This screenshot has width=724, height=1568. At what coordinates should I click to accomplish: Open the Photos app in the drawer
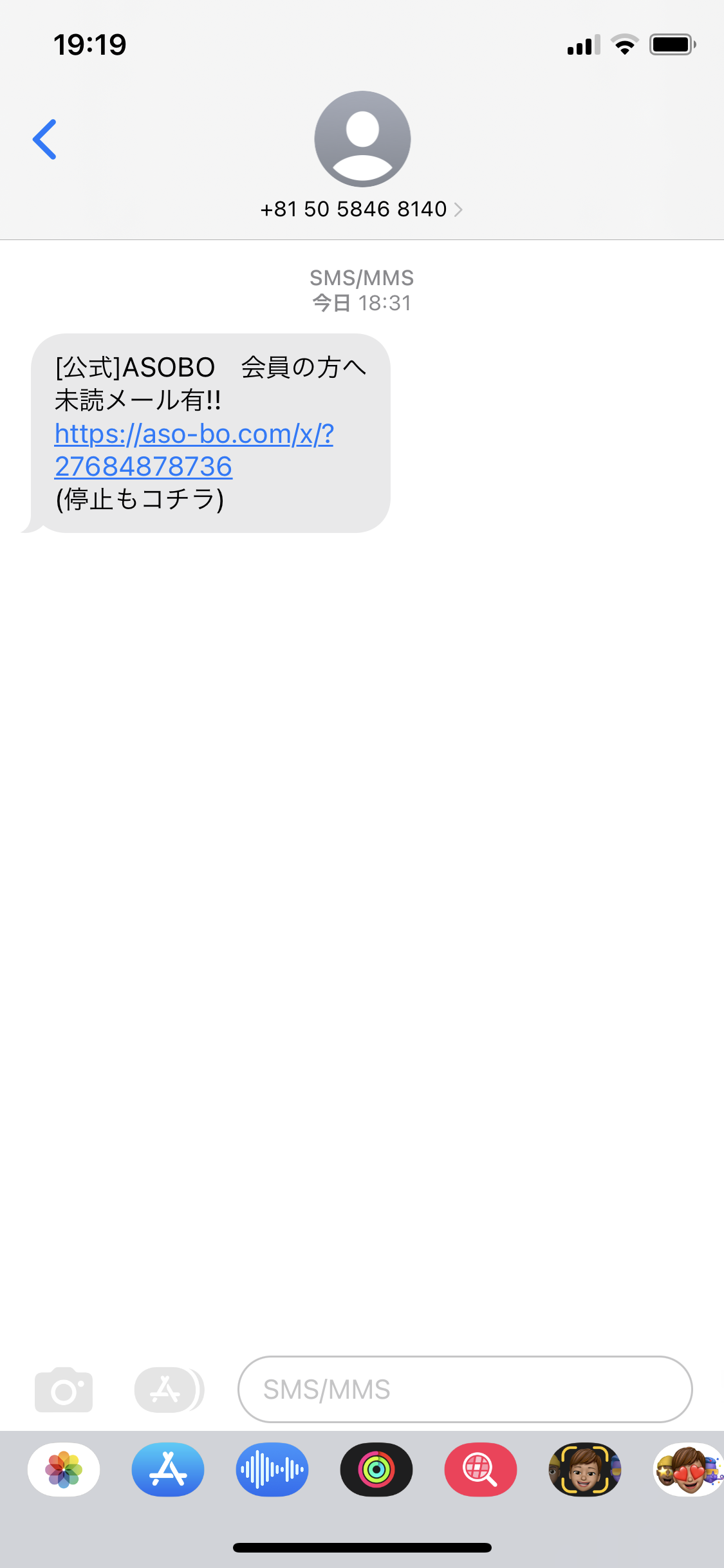coord(64,1470)
